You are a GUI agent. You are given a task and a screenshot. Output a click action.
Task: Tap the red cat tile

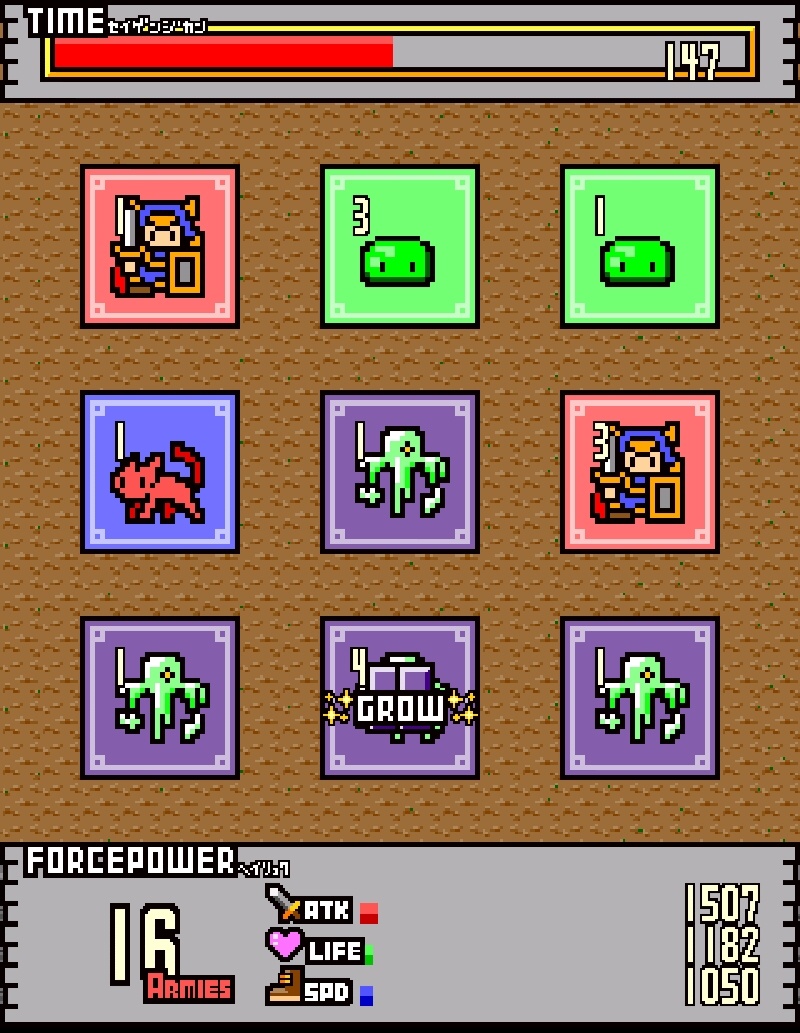(x=160, y=472)
